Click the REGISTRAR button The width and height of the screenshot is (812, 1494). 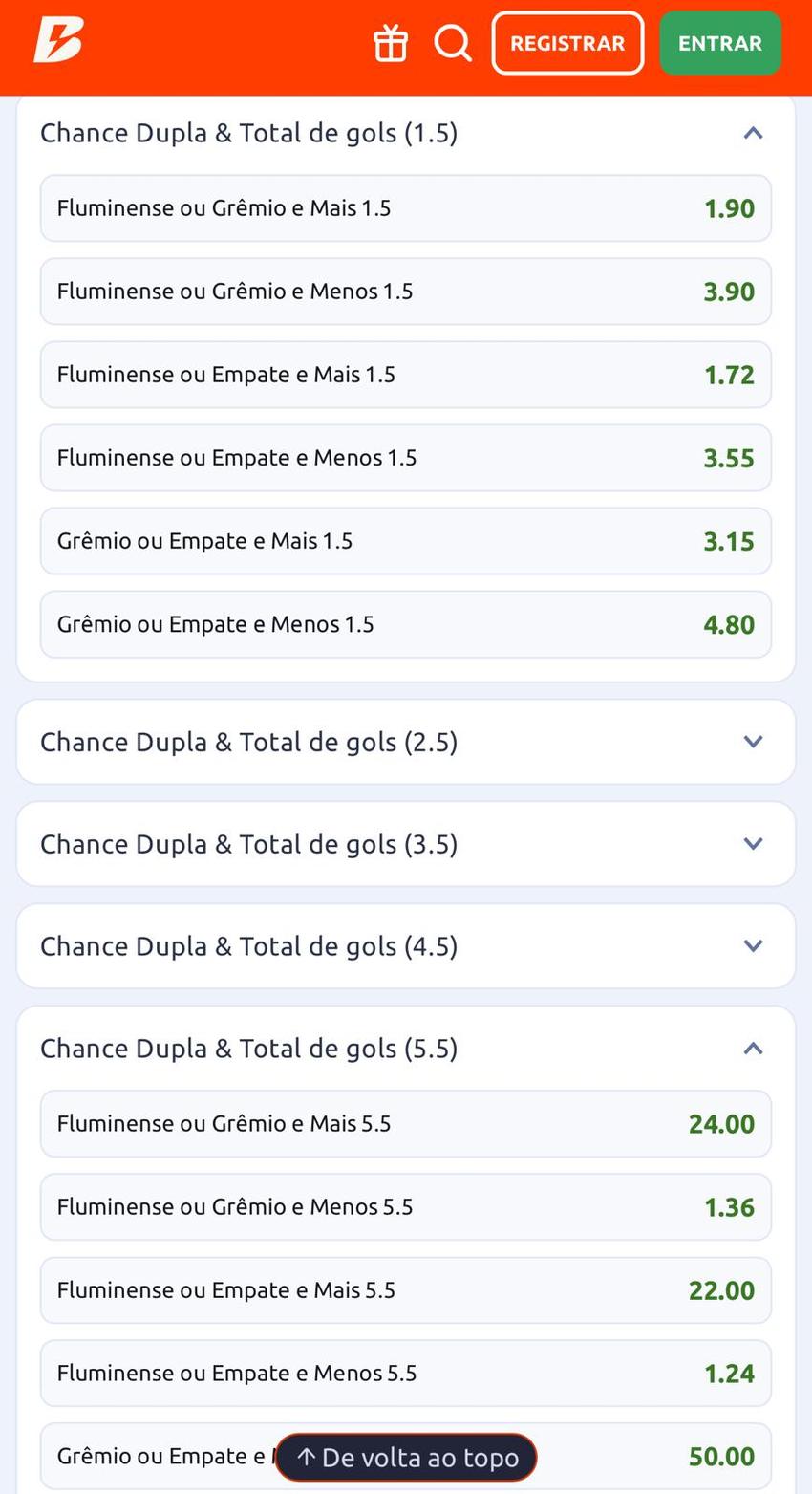point(567,42)
